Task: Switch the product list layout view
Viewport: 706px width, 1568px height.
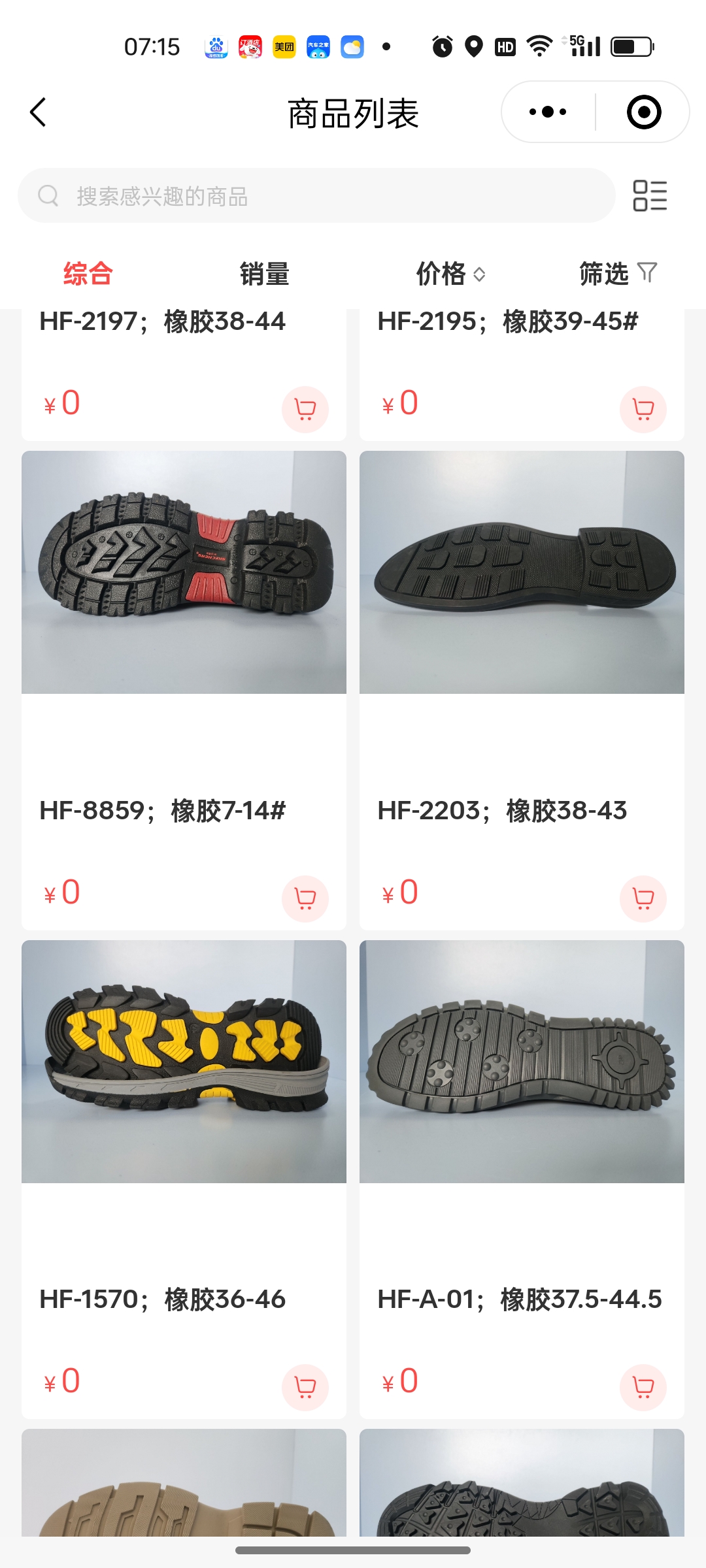Action: [650, 196]
